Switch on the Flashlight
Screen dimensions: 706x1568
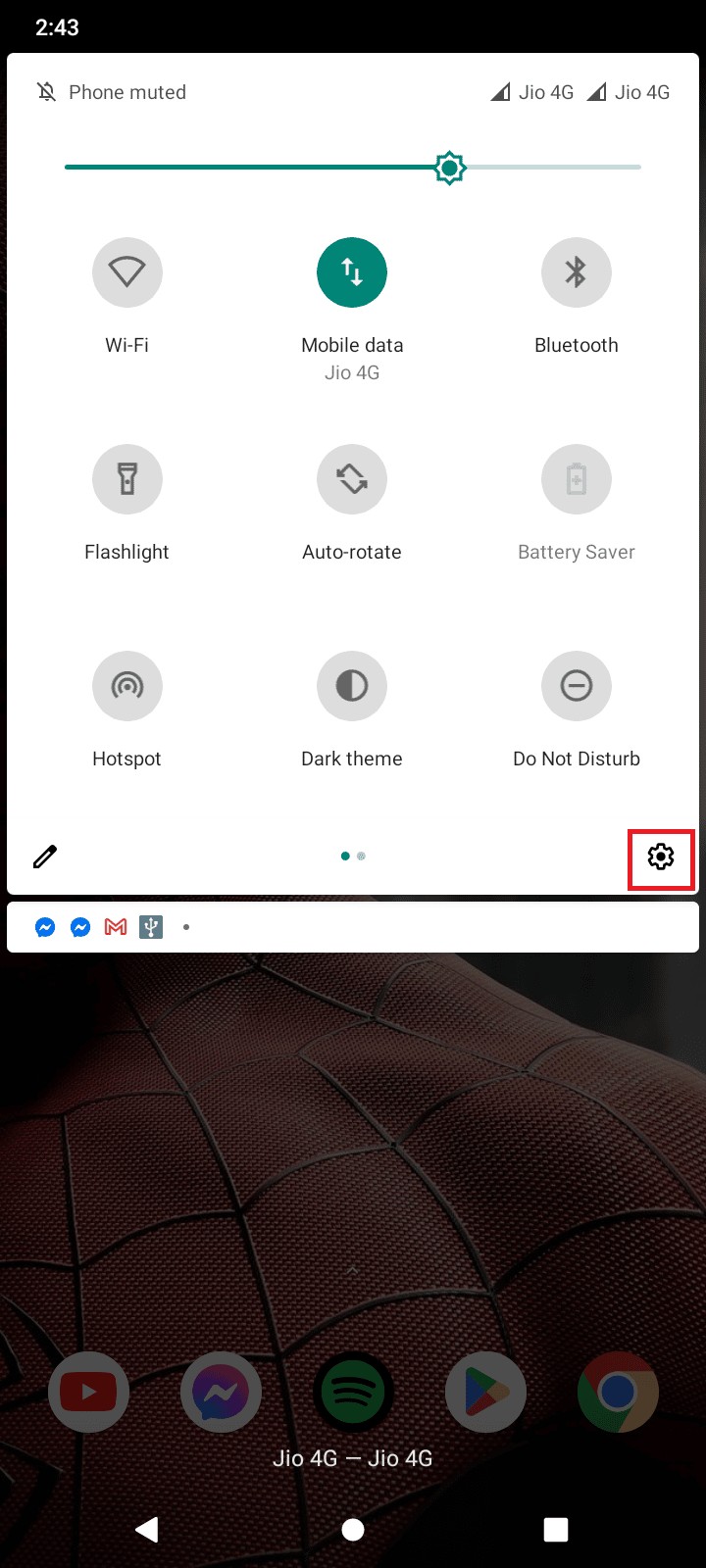coord(127,479)
